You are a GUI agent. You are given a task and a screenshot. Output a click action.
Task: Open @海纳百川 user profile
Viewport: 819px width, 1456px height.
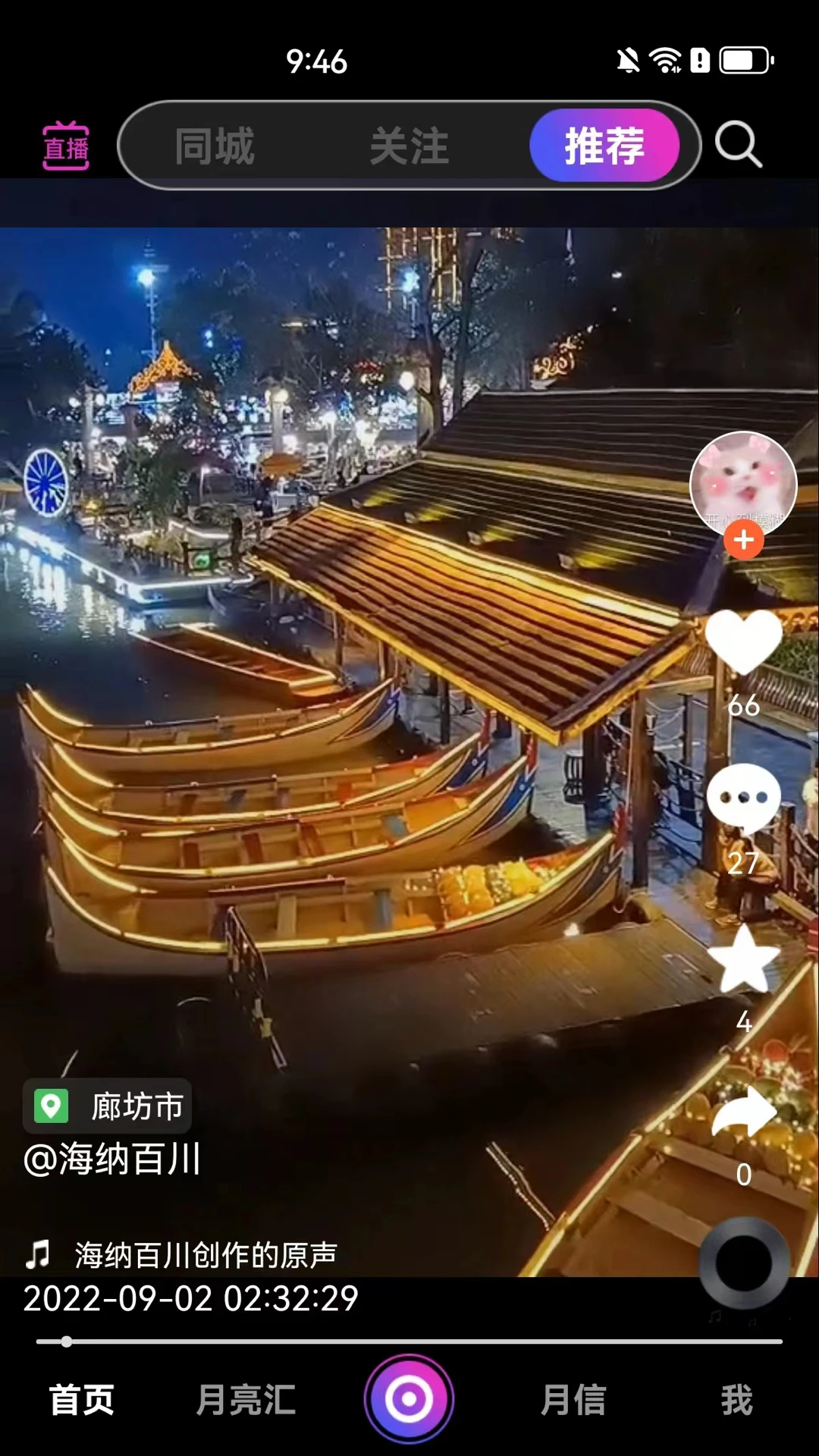coord(112,1159)
